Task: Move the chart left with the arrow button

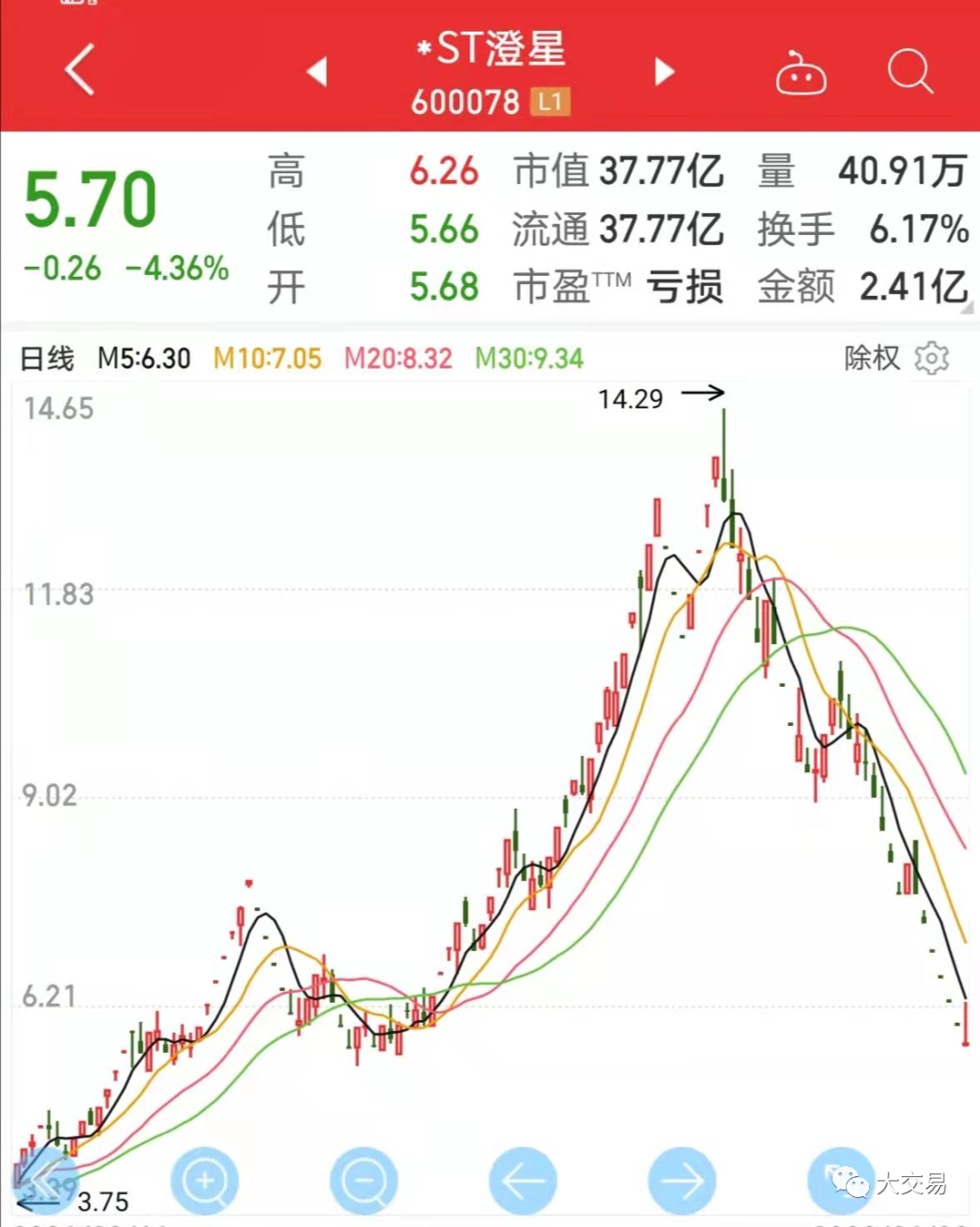Action: 524,1181
